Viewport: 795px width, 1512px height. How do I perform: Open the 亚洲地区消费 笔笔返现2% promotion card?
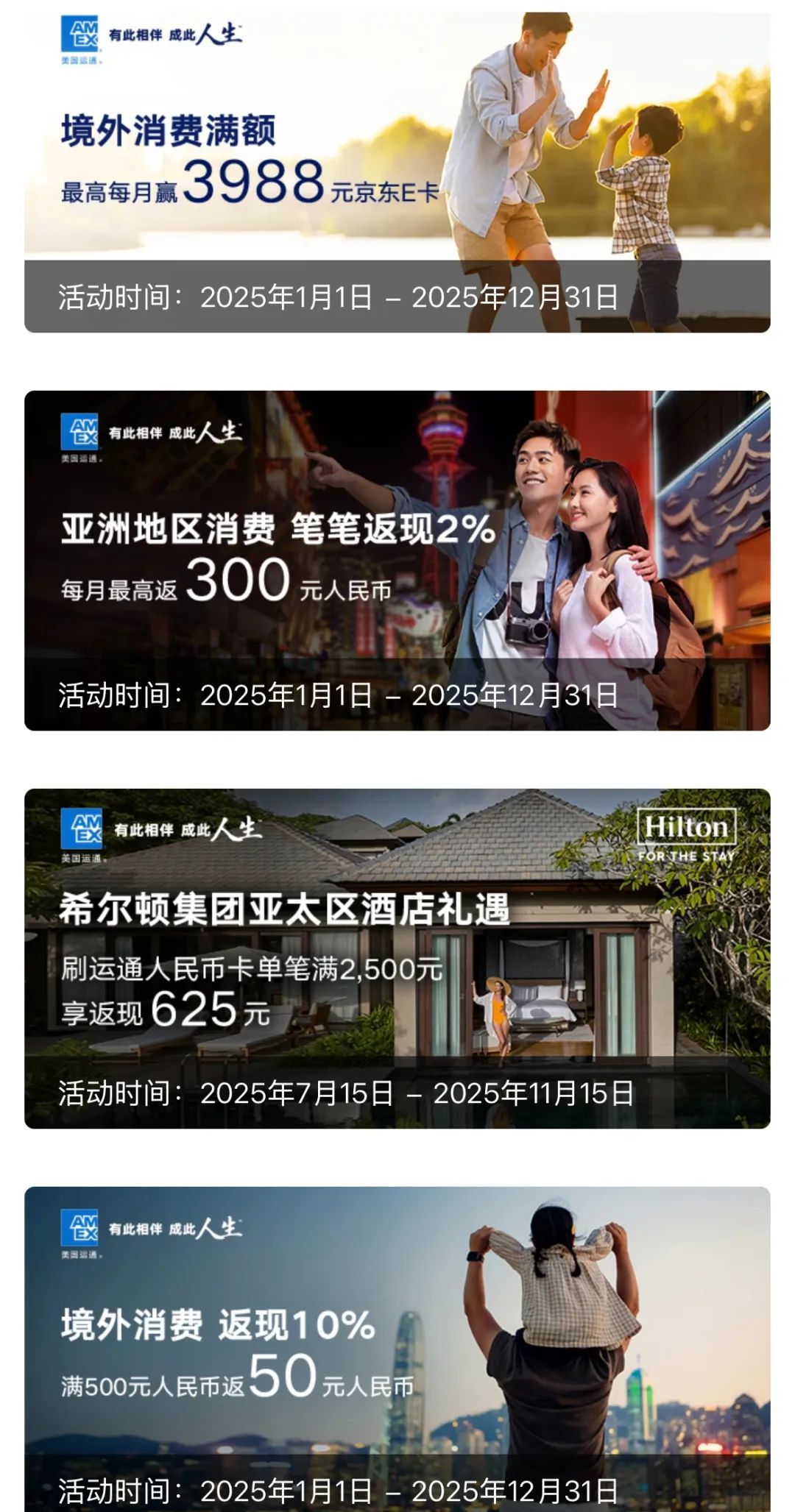coord(397,561)
